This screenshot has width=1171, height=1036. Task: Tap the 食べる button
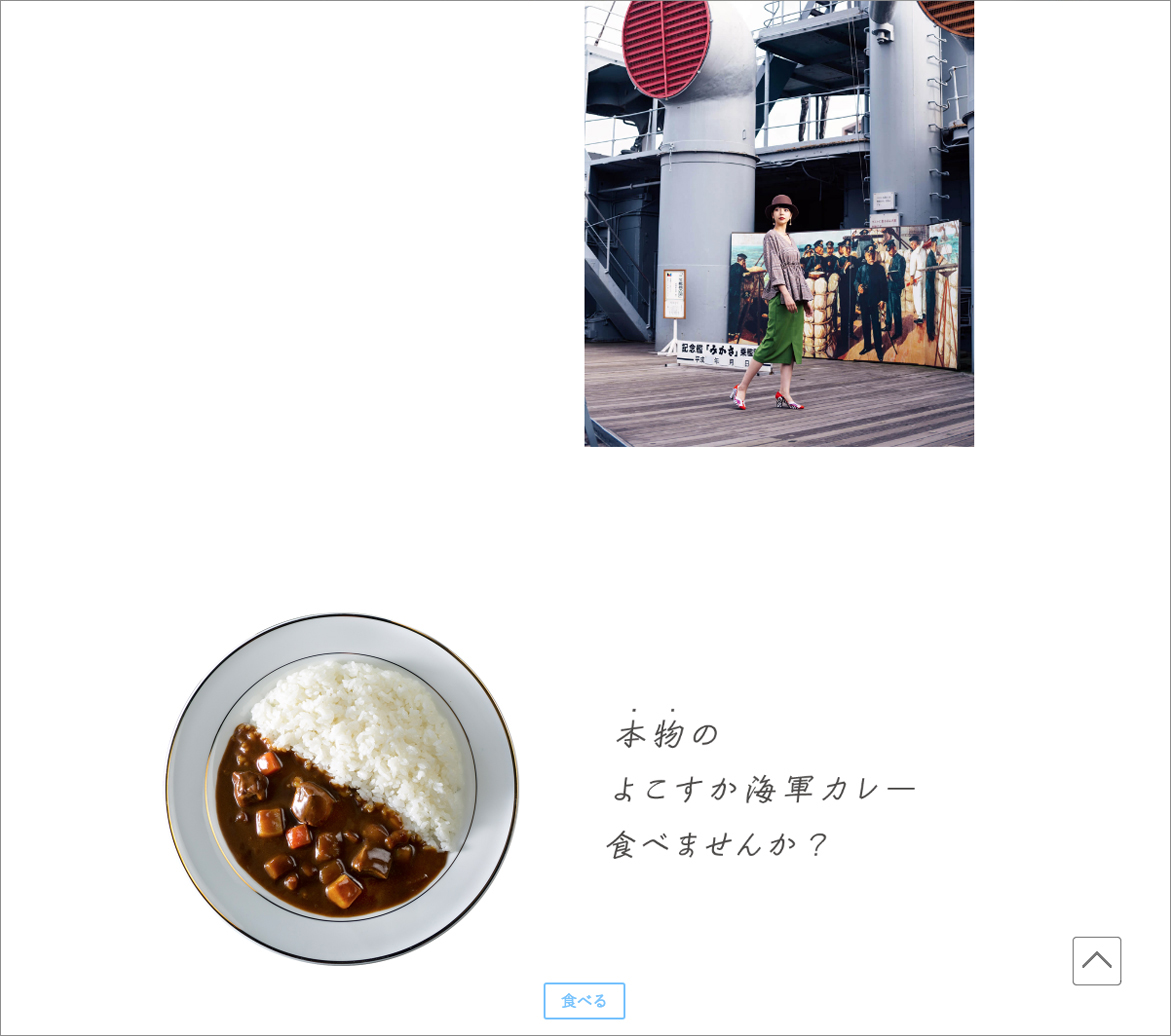pyautogui.click(x=584, y=1000)
